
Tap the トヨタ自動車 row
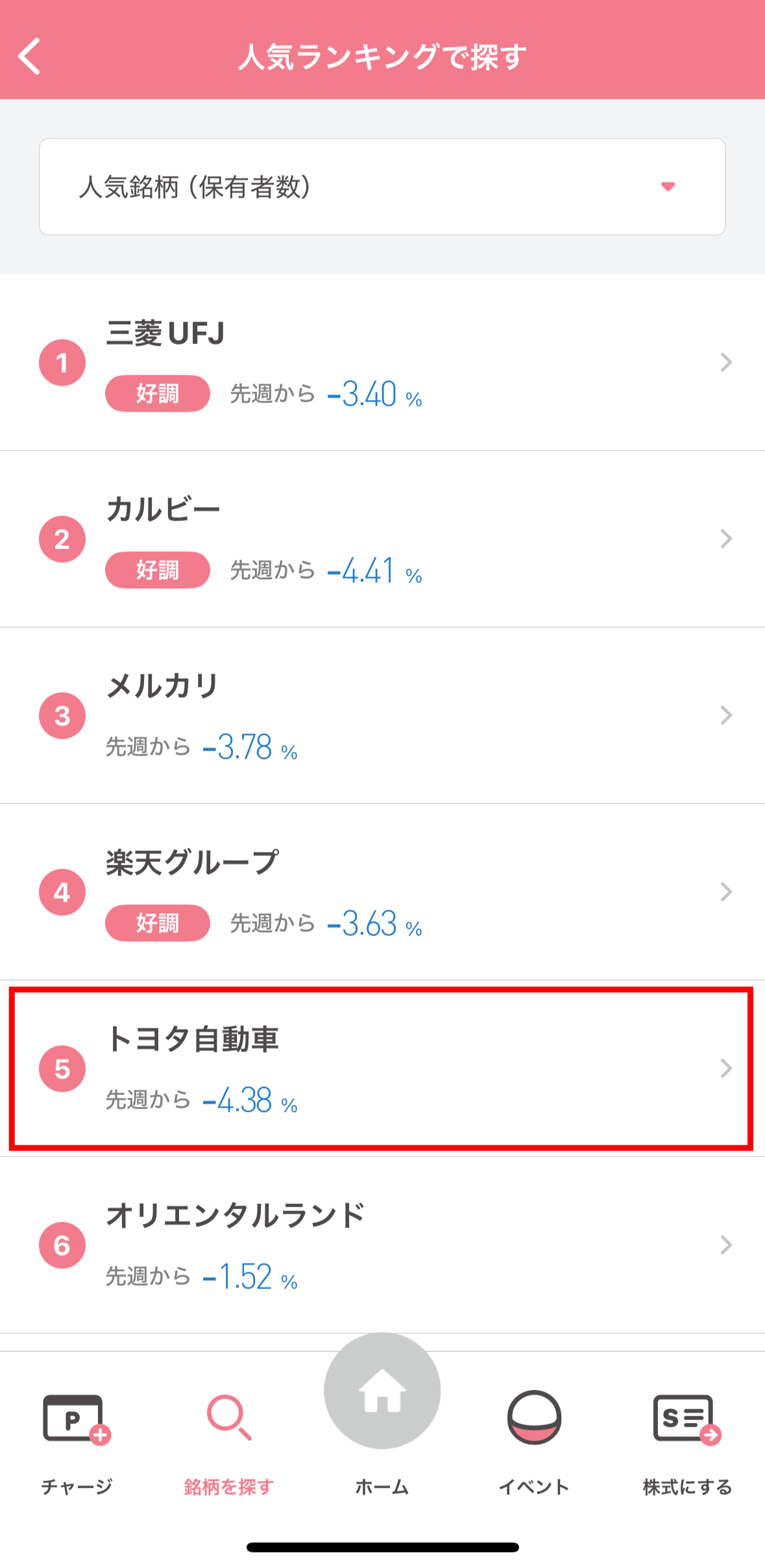click(x=382, y=1068)
